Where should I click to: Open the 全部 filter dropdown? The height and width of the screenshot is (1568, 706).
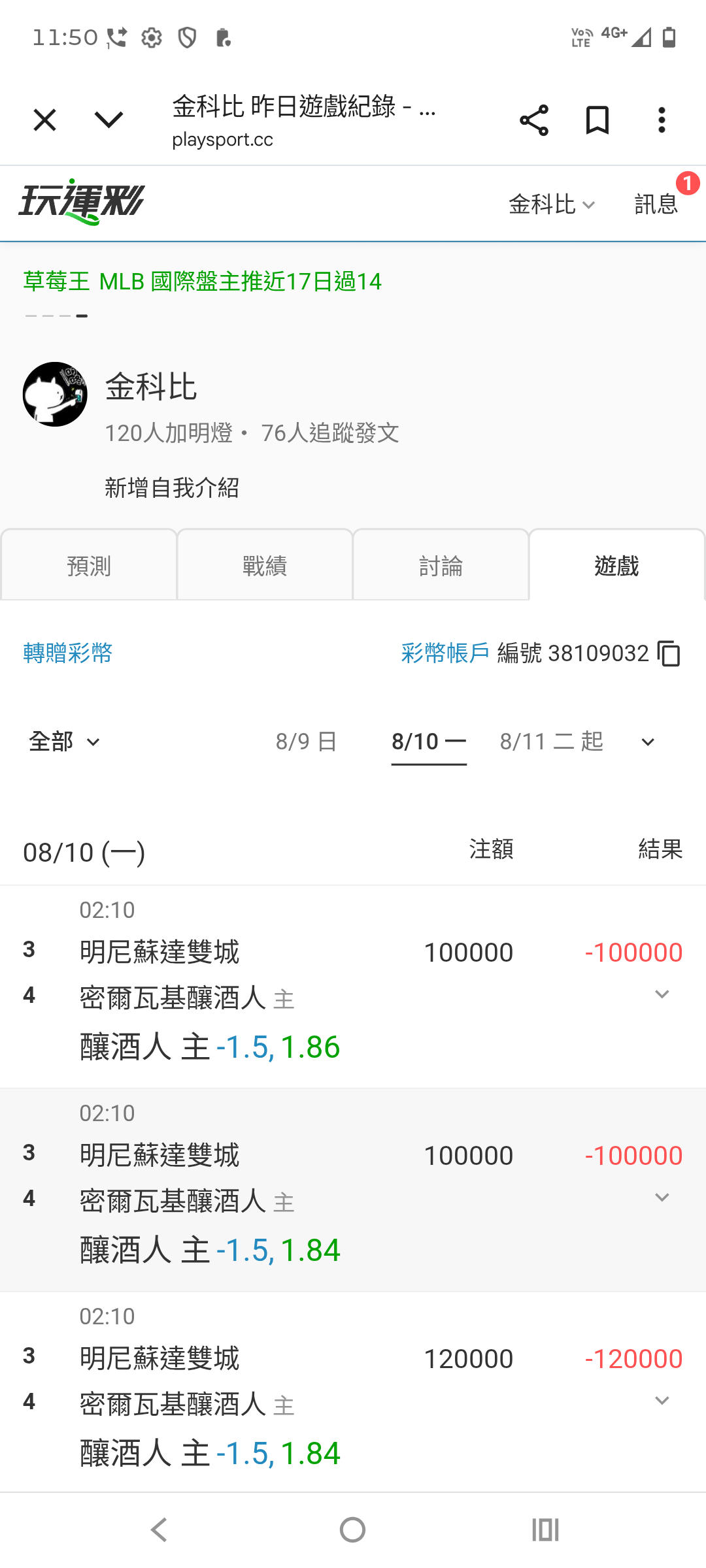64,742
